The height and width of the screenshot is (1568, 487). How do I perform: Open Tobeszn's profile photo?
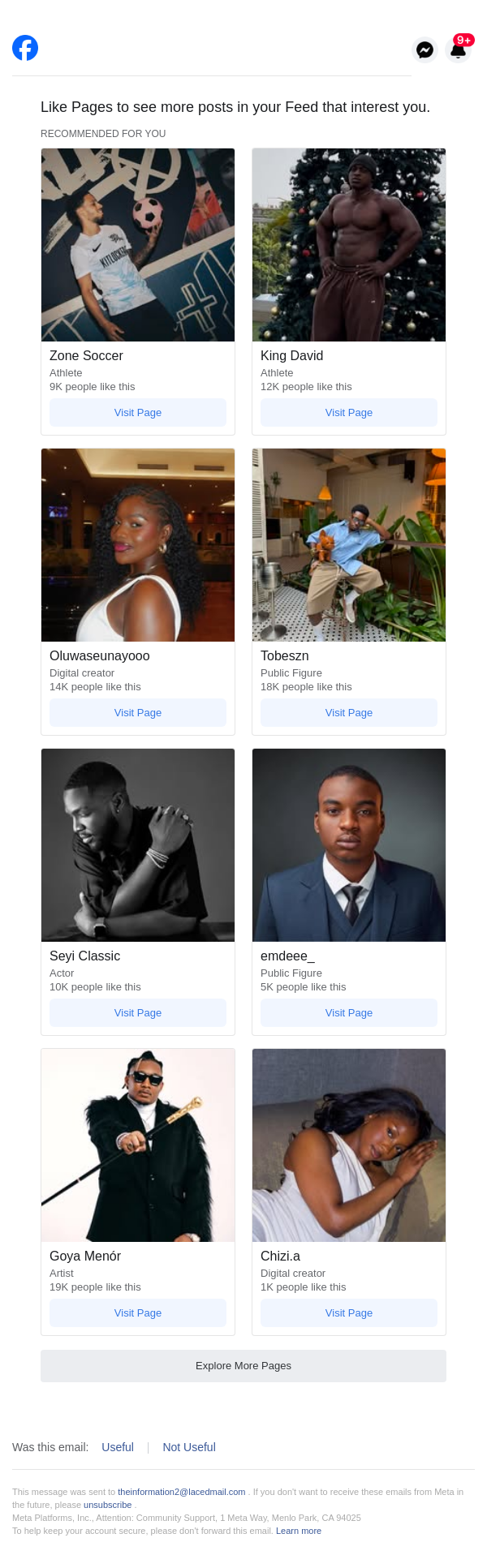349,545
